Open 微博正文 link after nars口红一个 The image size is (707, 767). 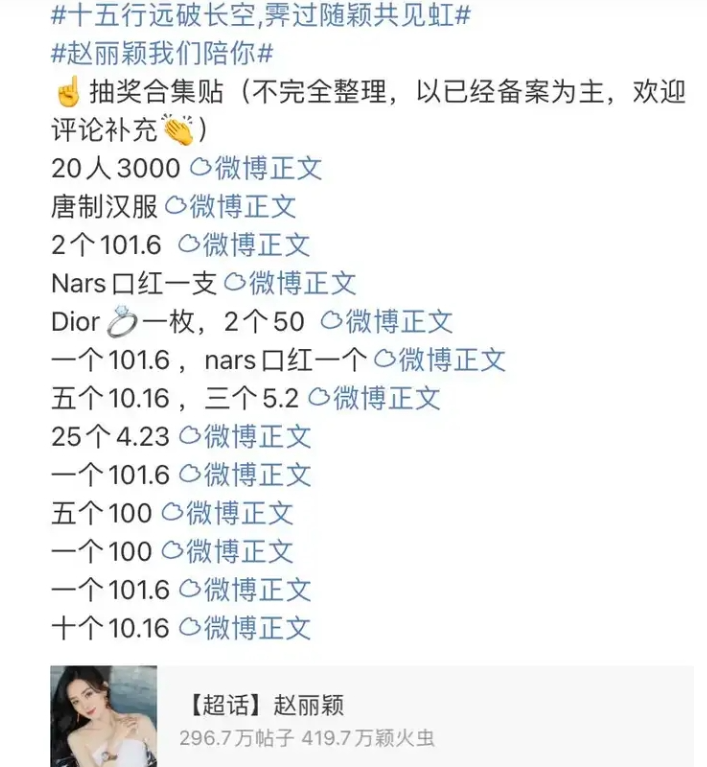tap(439, 360)
